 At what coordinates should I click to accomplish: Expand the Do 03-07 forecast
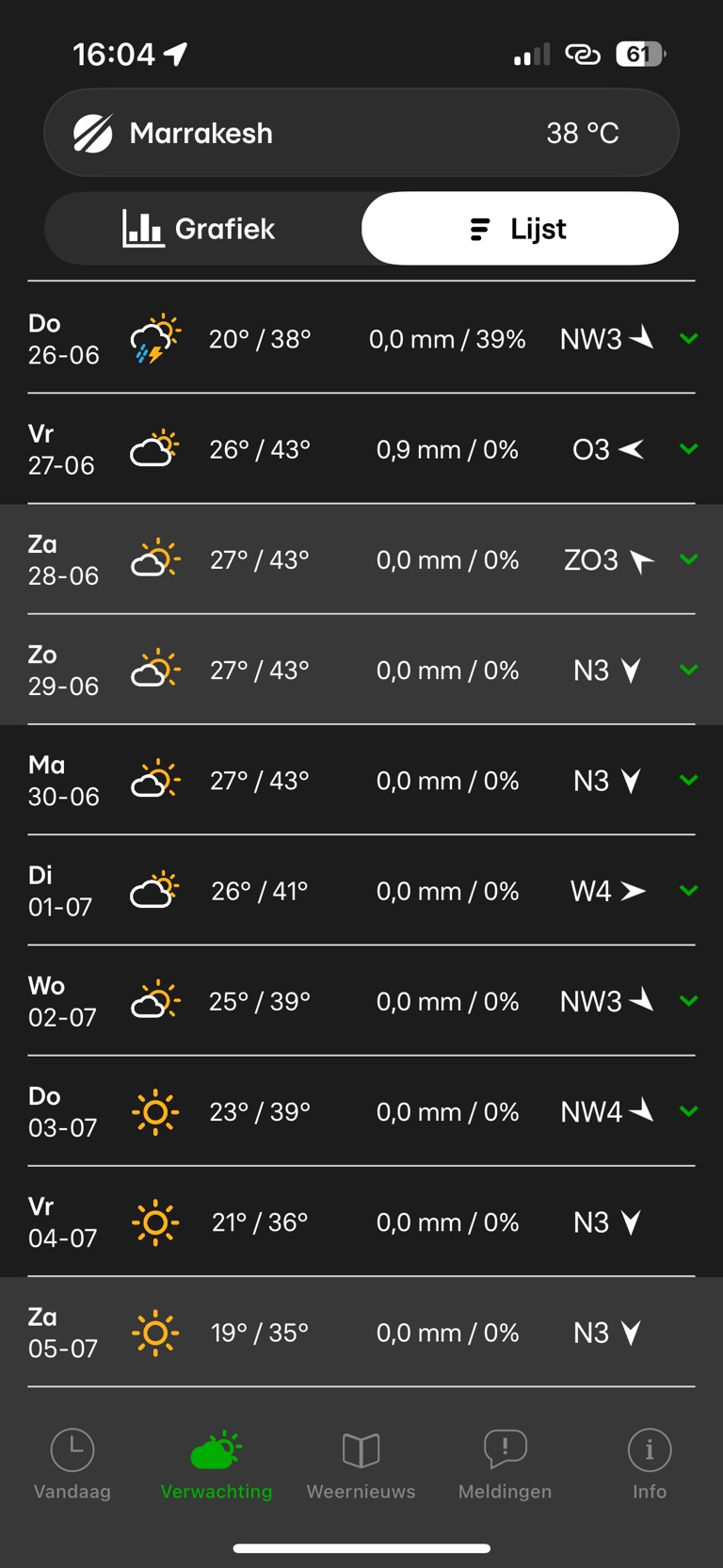click(688, 1111)
